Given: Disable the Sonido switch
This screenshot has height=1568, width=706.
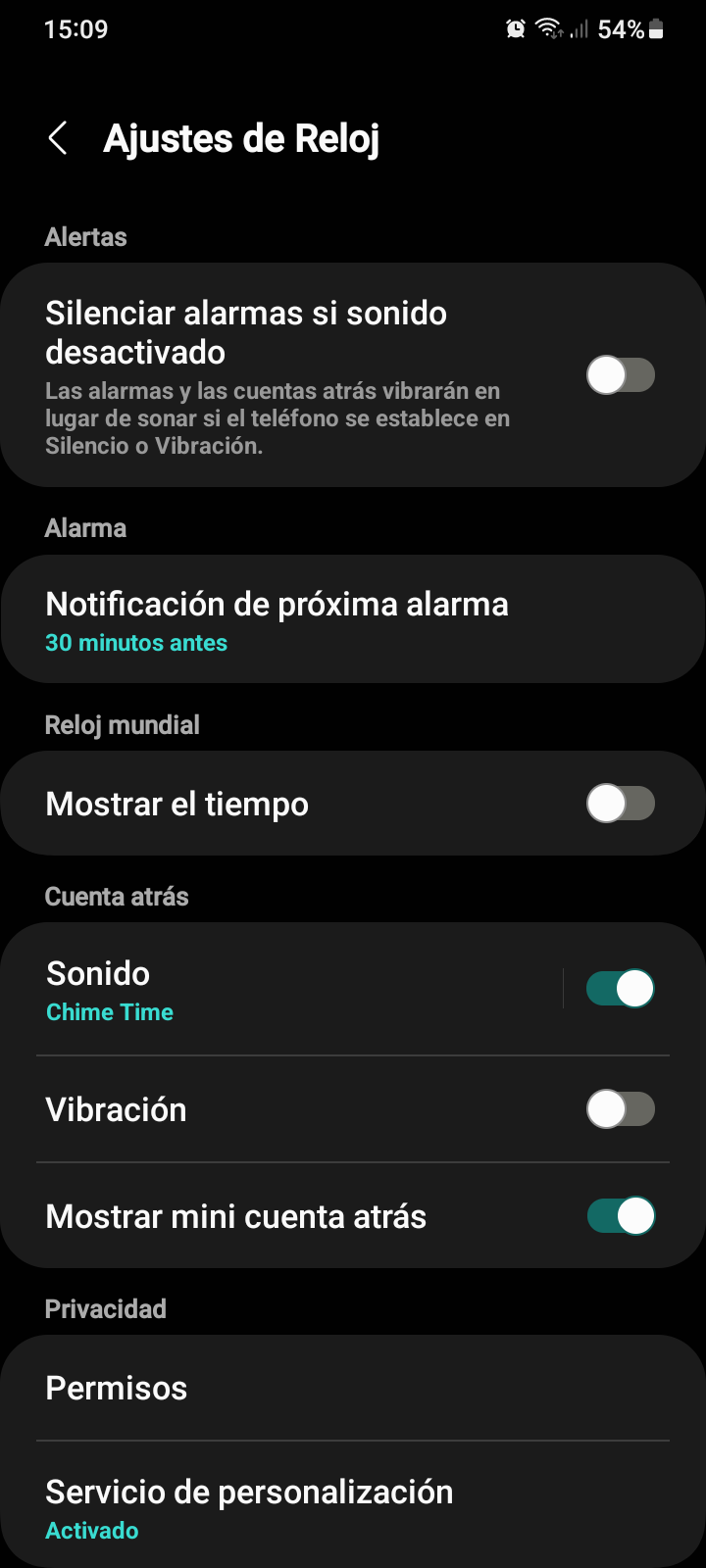Looking at the screenshot, I should (x=620, y=989).
